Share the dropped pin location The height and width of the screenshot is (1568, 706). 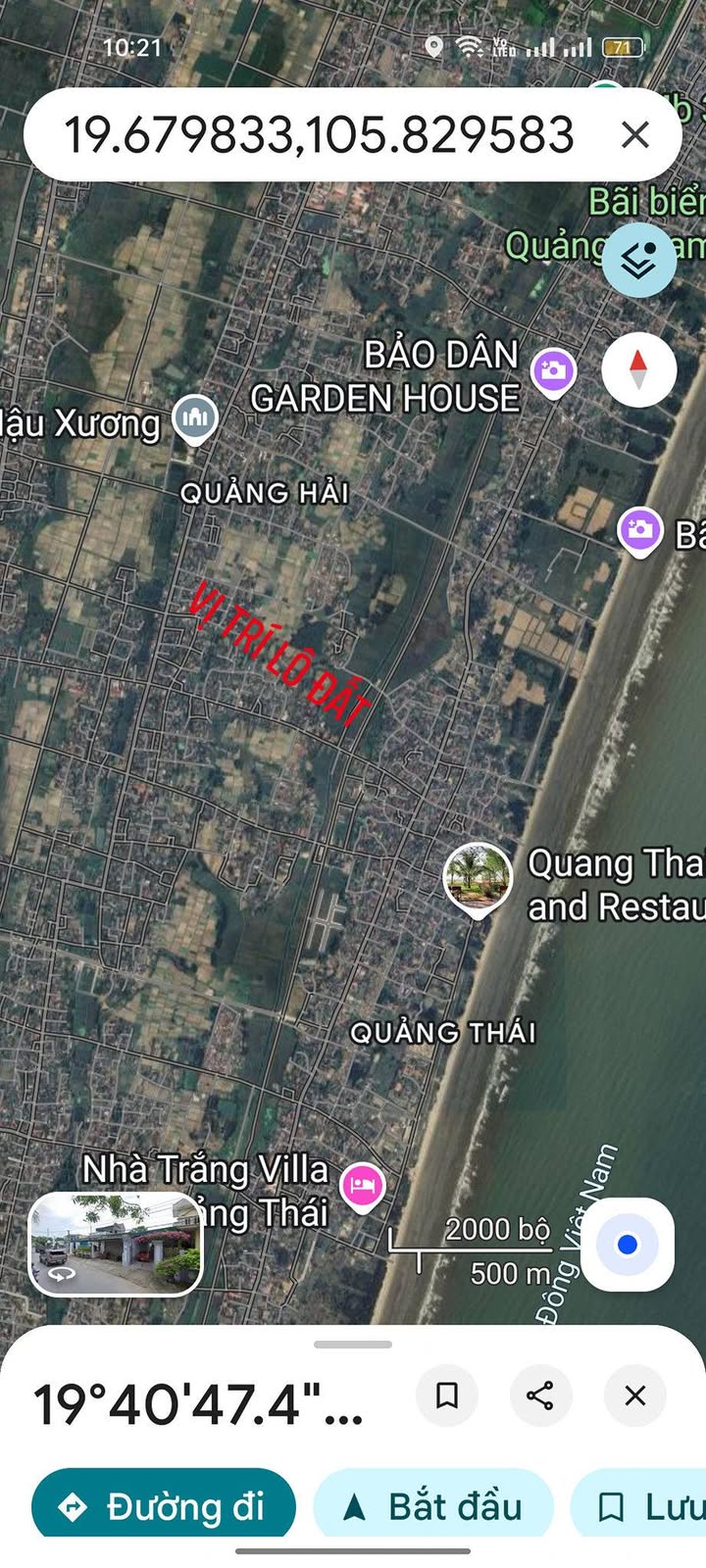[540, 1395]
